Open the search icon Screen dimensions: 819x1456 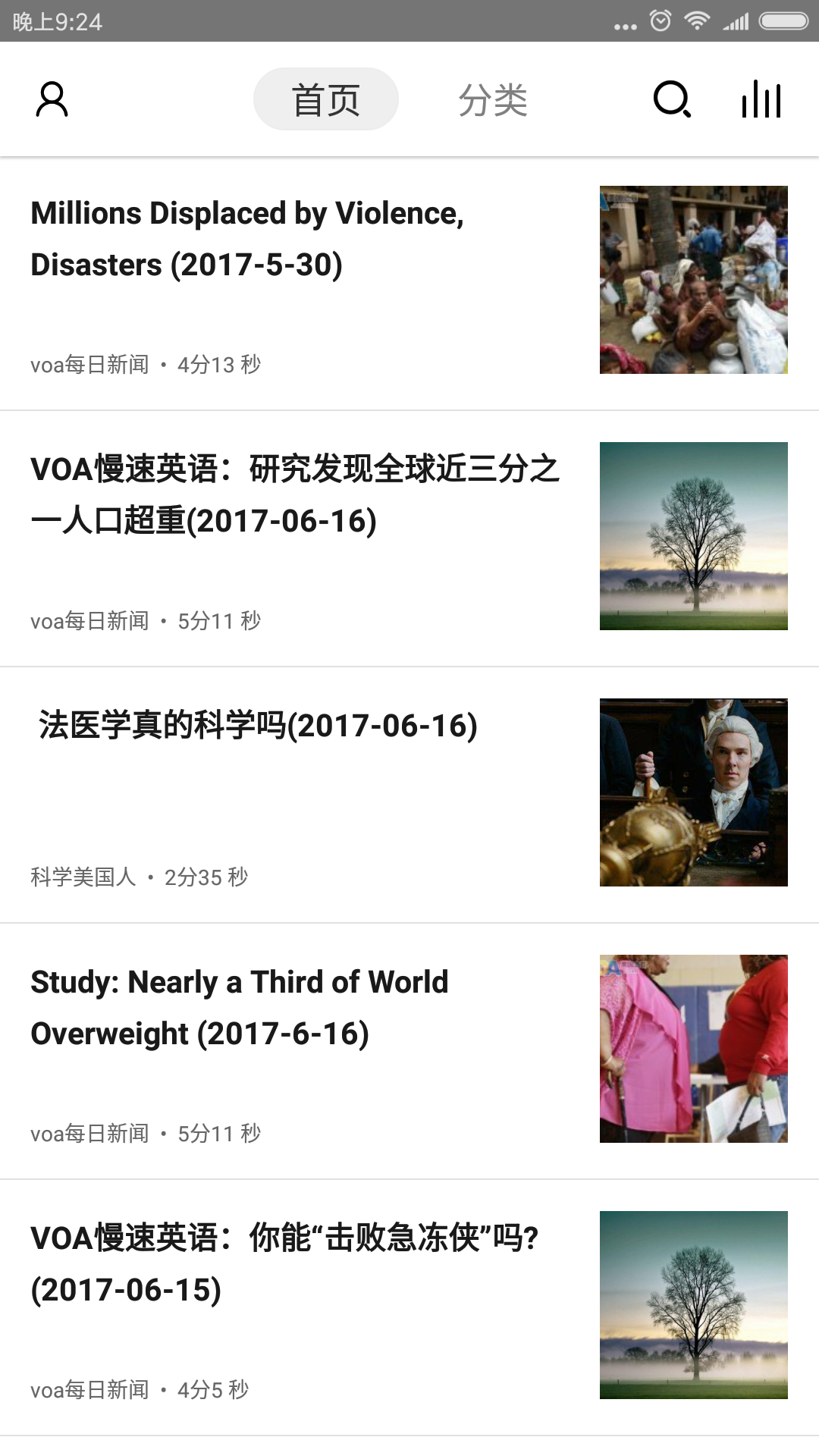pos(672,99)
